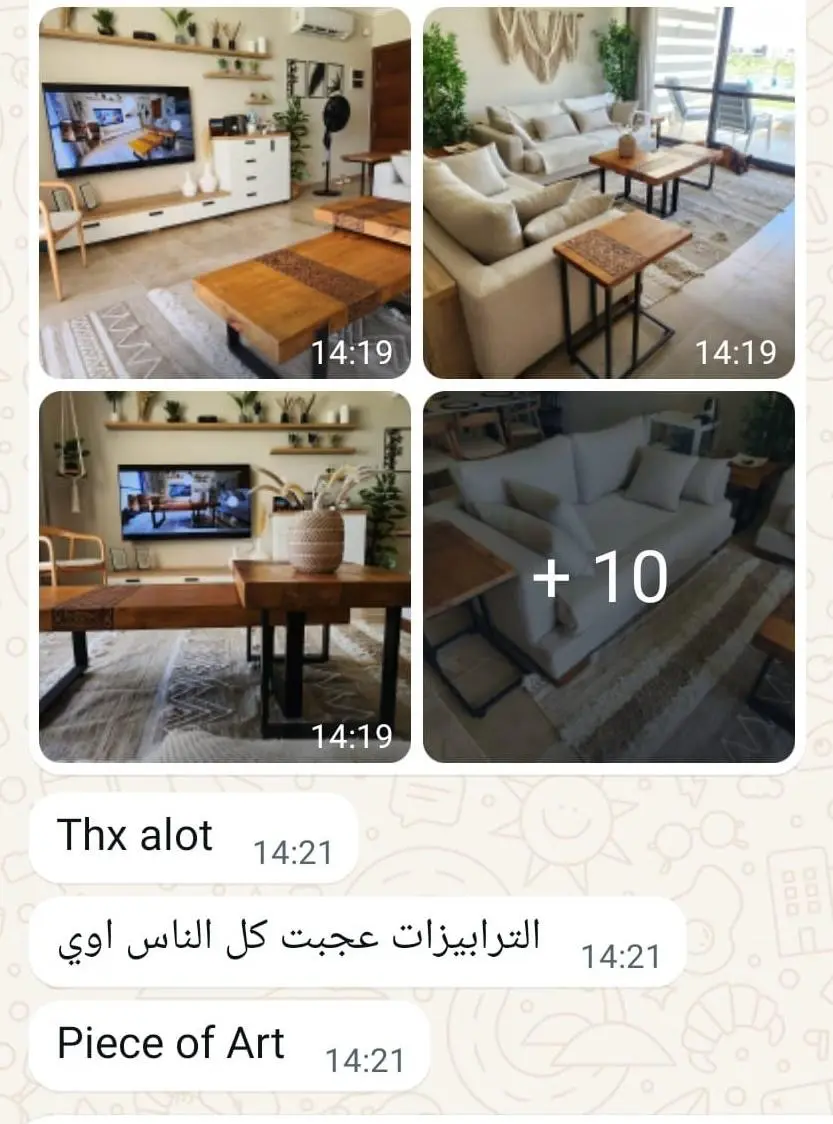Open the photo with the woven vase on the table
Image resolution: width=833 pixels, height=1124 pixels.
pos(224,576)
